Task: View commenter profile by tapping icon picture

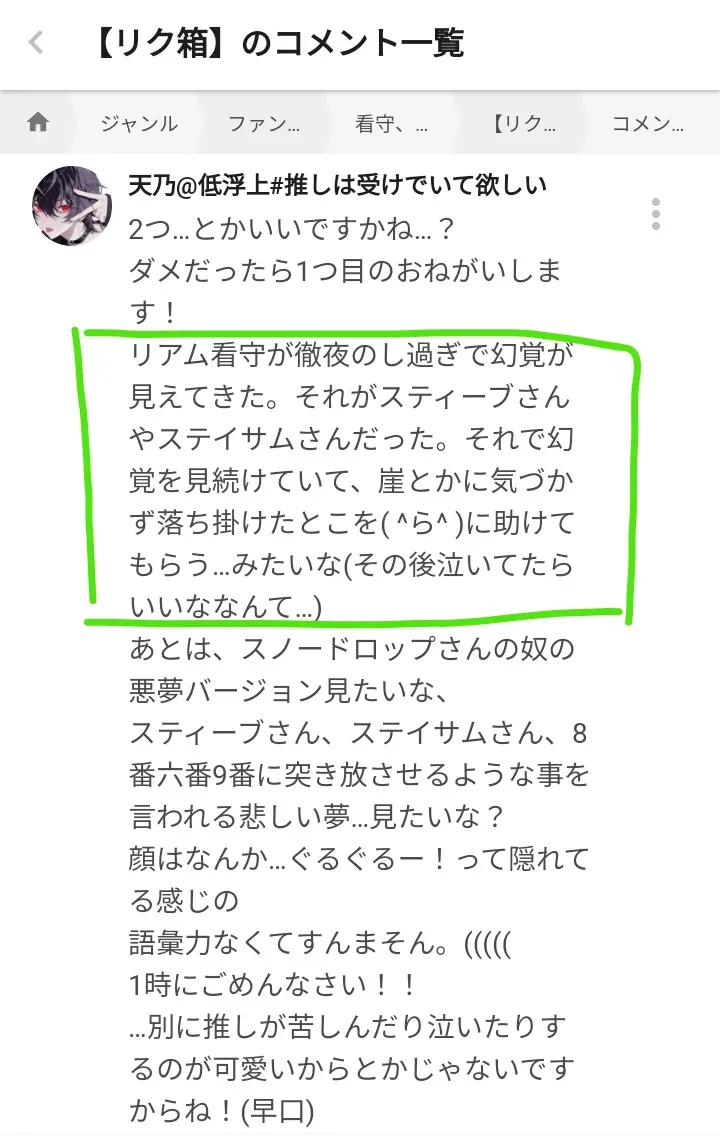Action: point(70,206)
